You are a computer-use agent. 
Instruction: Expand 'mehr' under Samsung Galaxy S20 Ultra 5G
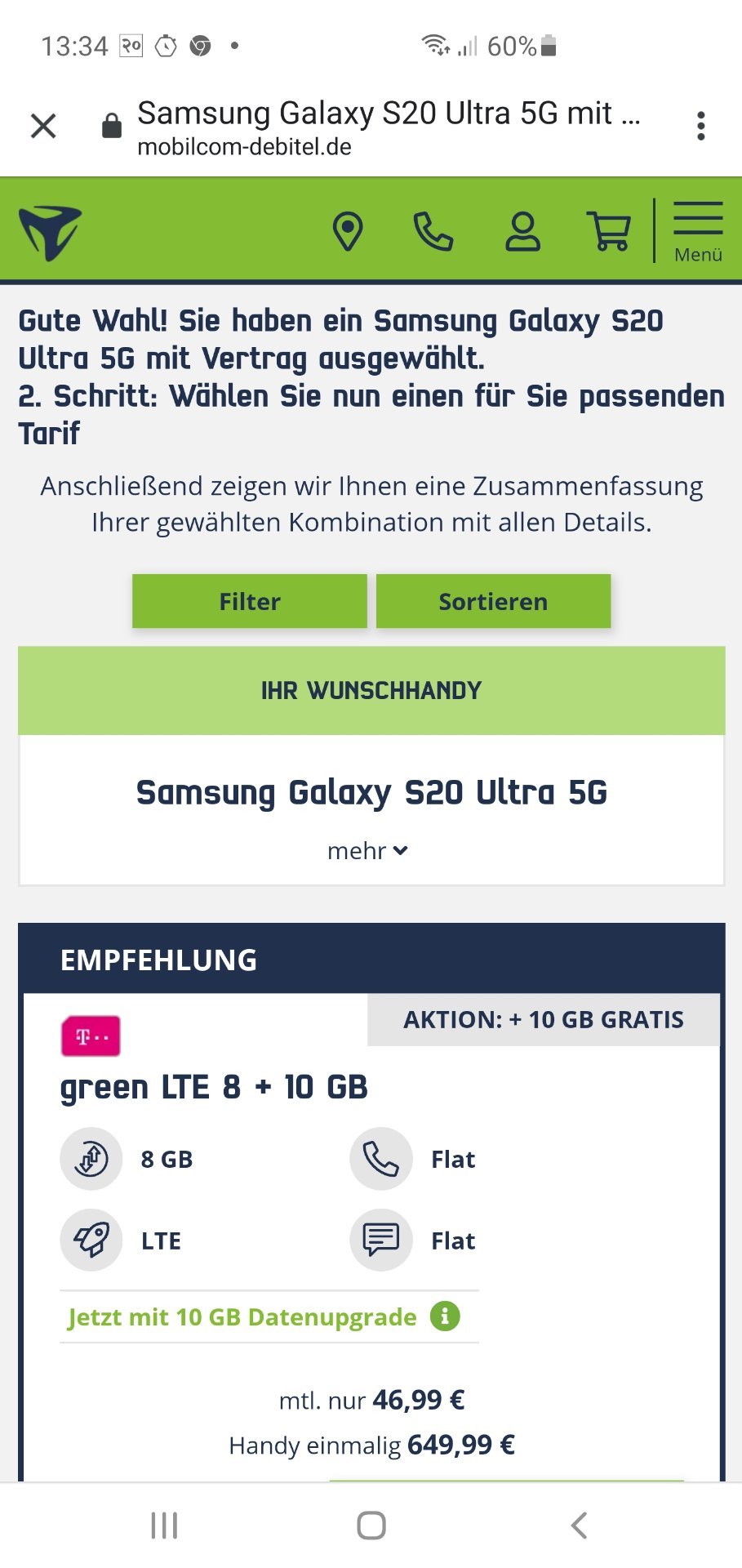tap(367, 851)
